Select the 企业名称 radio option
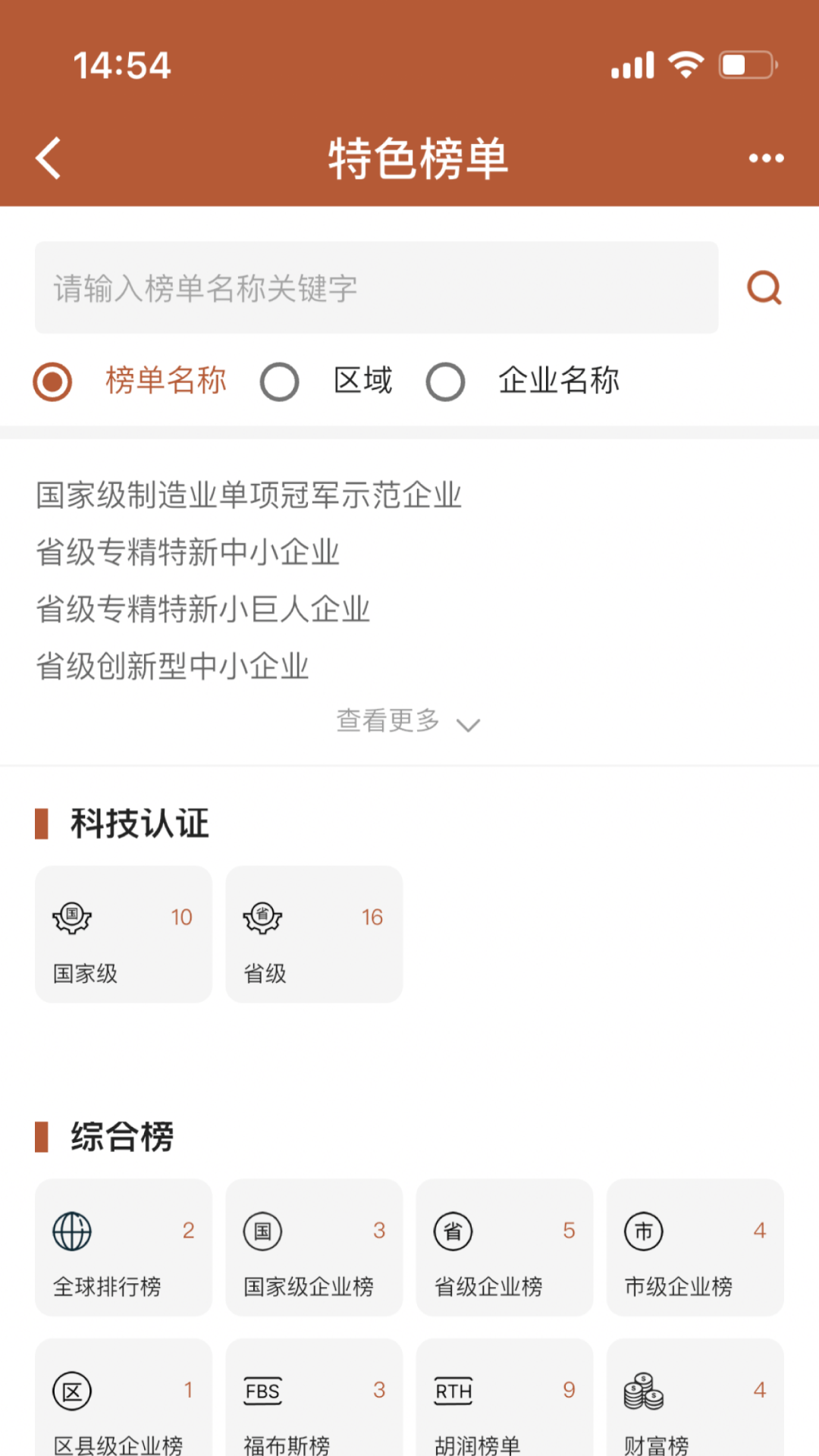Viewport: 819px width, 1456px height. point(522,381)
